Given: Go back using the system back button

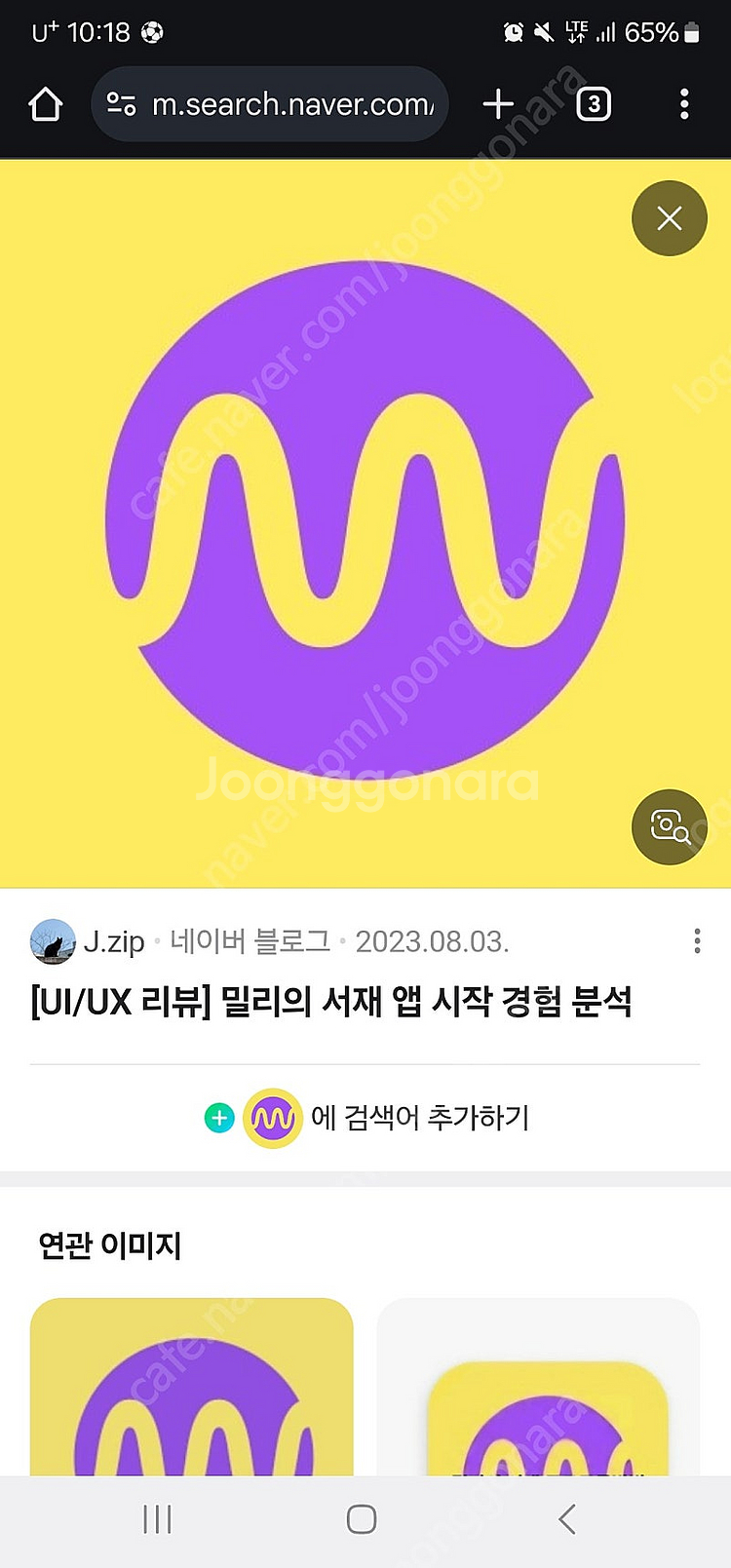Looking at the screenshot, I should 568,1519.
